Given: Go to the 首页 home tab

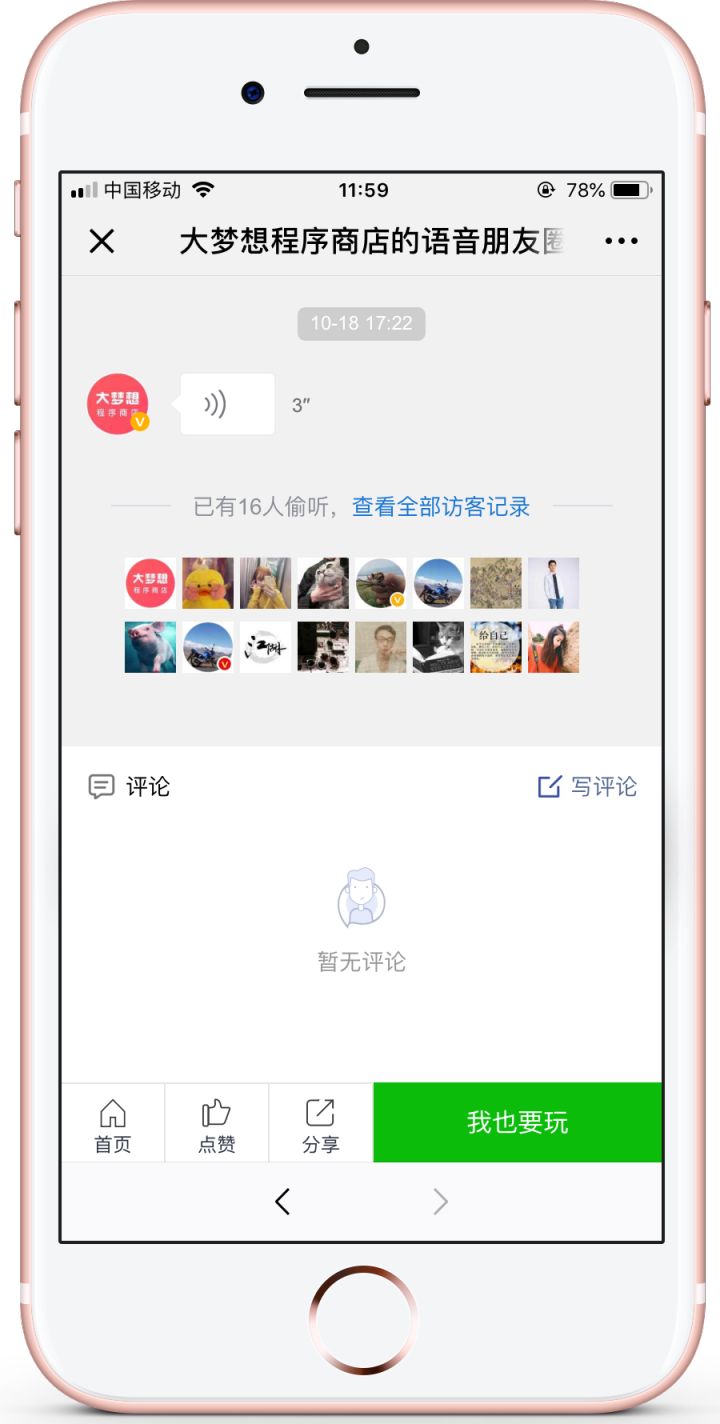Looking at the screenshot, I should click(x=113, y=1123).
